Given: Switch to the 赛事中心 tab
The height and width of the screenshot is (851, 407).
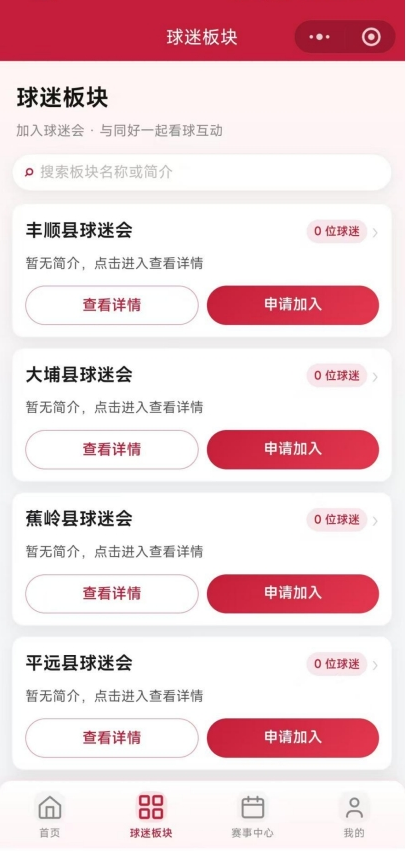Looking at the screenshot, I should tap(252, 815).
